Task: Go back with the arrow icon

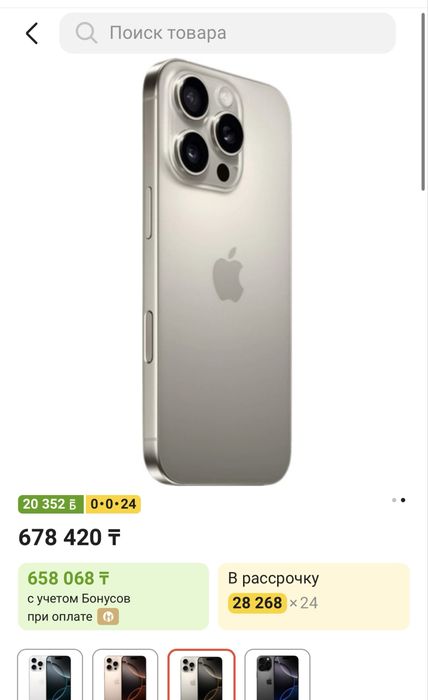Action: tap(32, 33)
